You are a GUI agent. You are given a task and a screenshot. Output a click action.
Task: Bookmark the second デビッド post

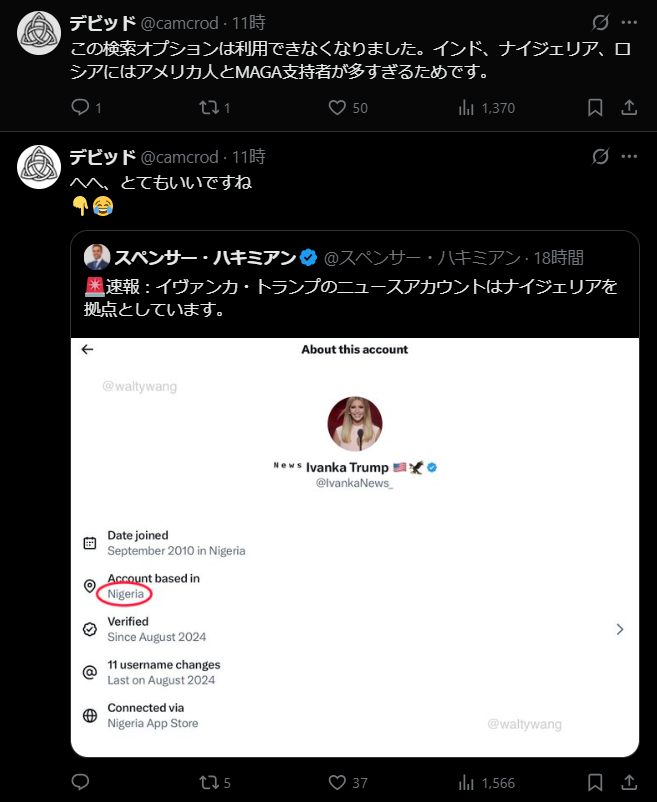coord(594,782)
